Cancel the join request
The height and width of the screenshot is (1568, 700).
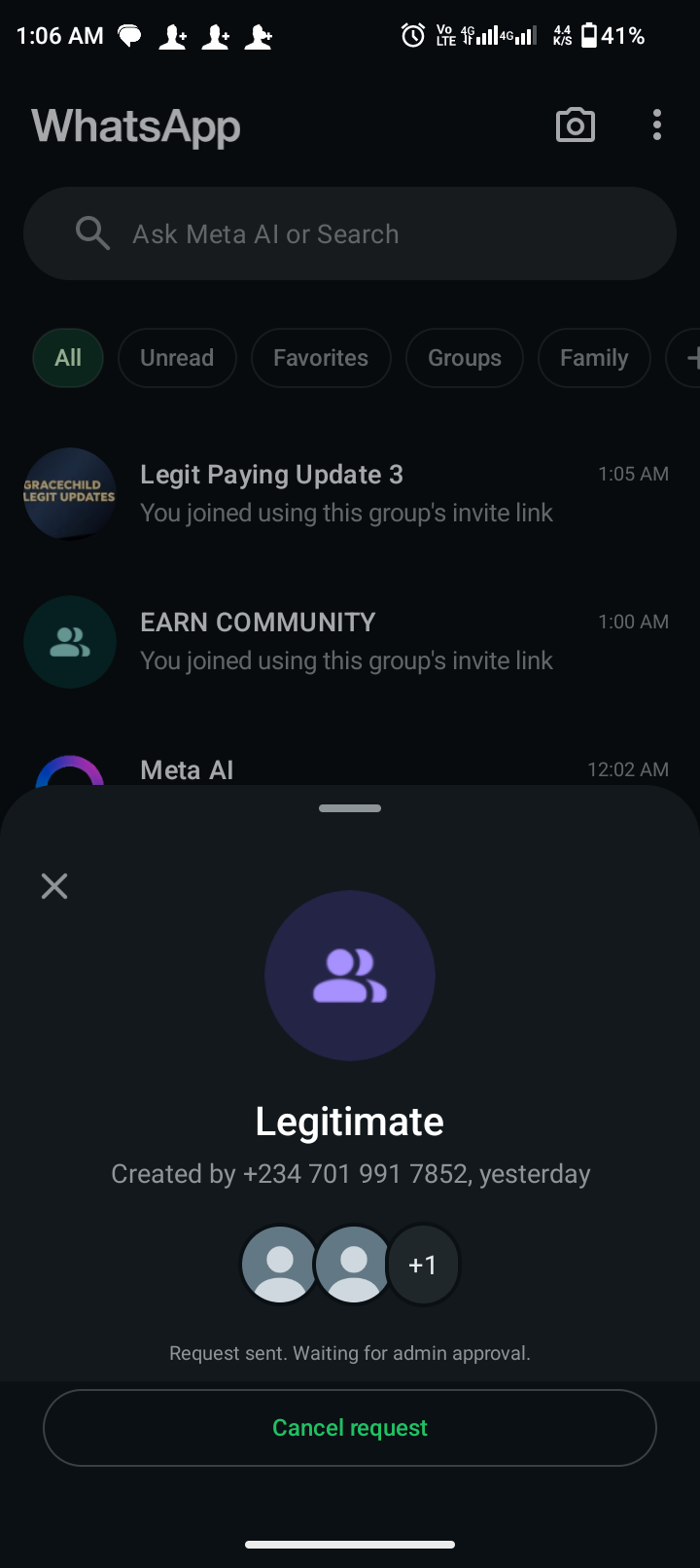pyautogui.click(x=350, y=1427)
